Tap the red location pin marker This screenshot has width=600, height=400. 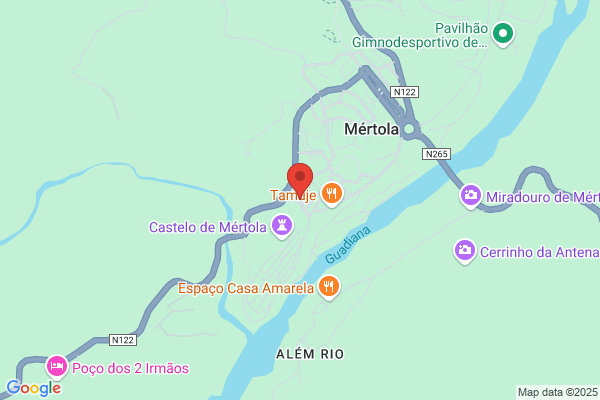click(x=300, y=179)
